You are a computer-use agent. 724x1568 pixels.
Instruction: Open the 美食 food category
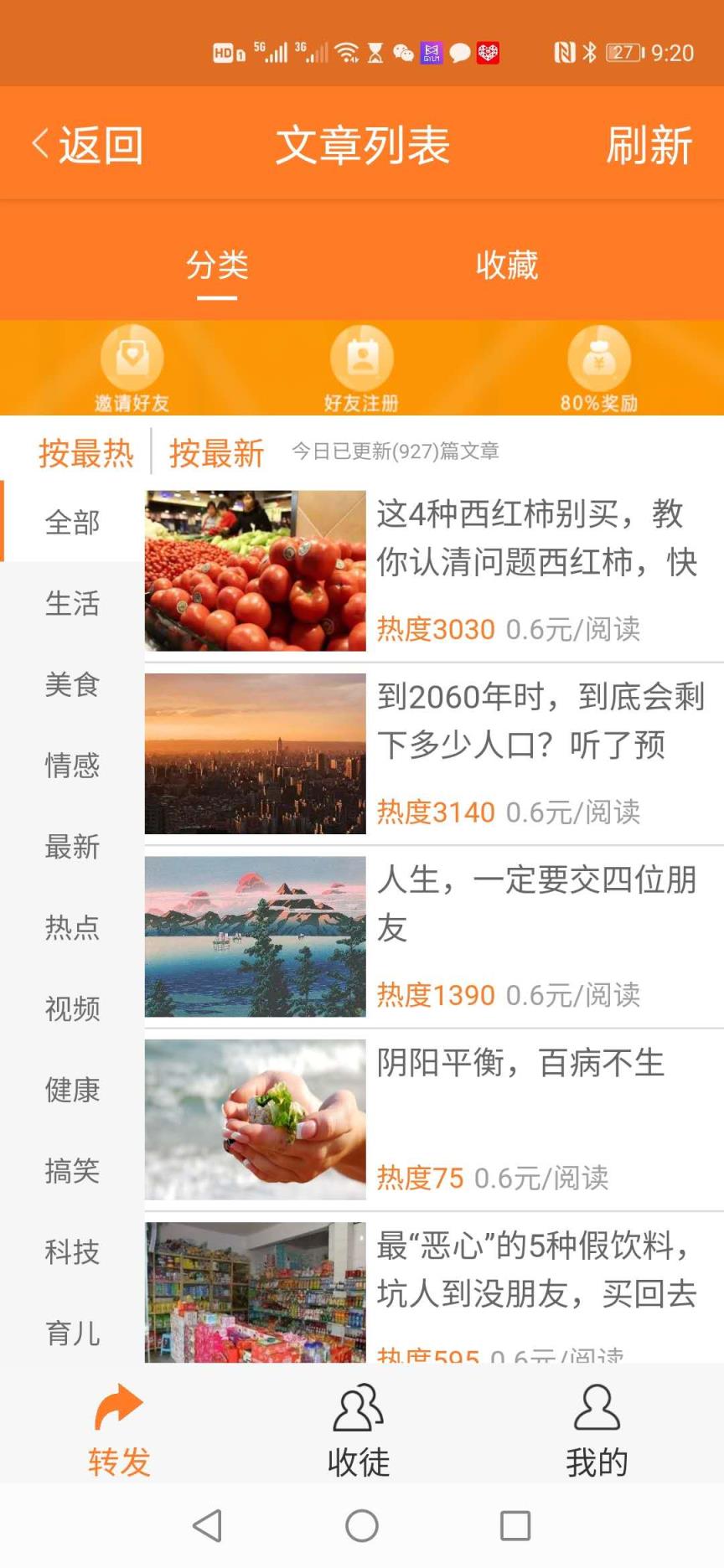72,685
